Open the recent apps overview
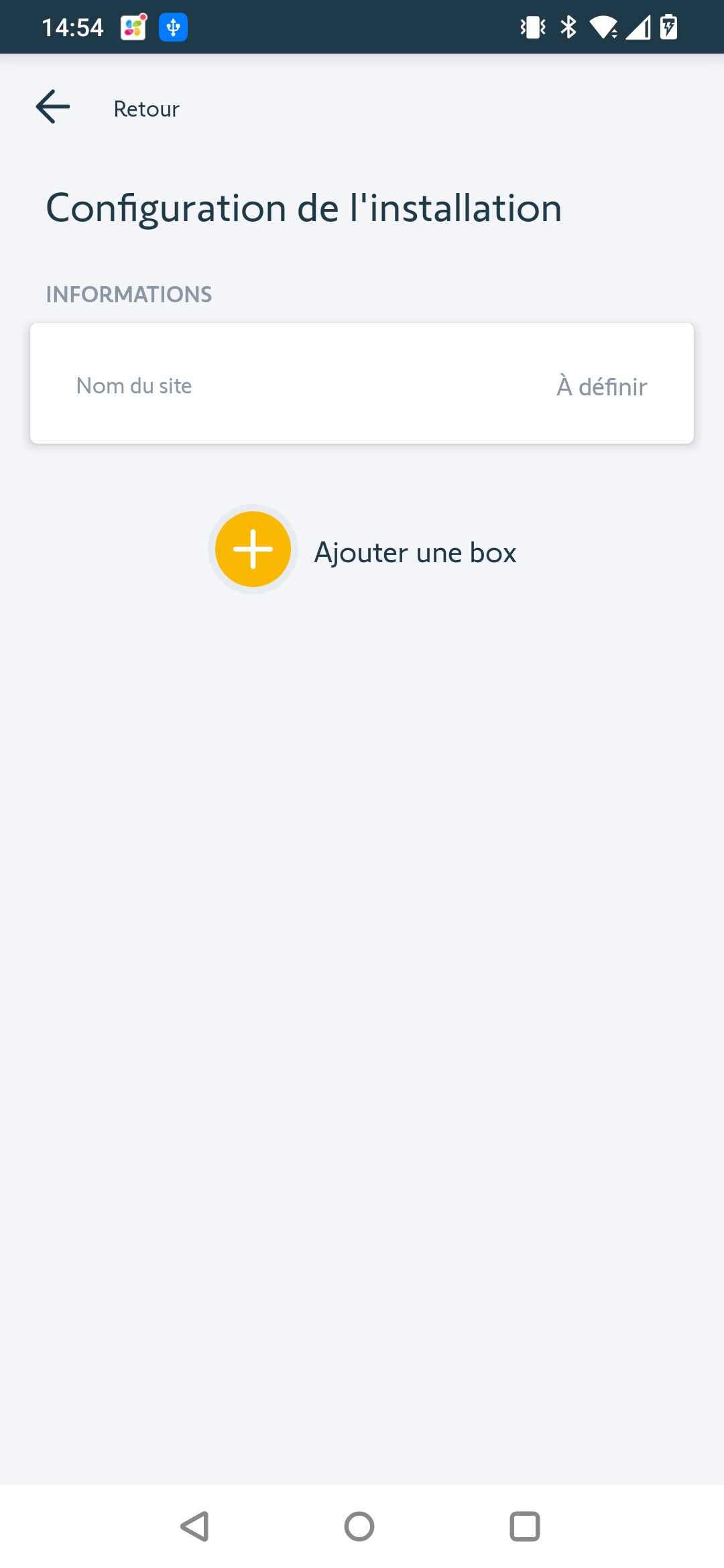 pyautogui.click(x=525, y=1526)
